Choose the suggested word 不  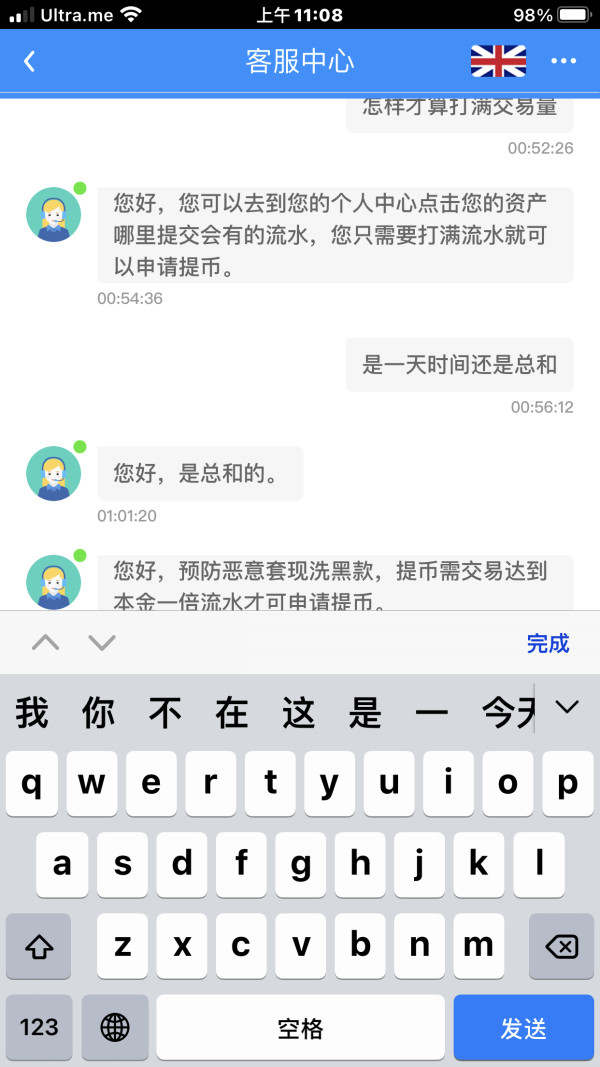pyautogui.click(x=165, y=712)
